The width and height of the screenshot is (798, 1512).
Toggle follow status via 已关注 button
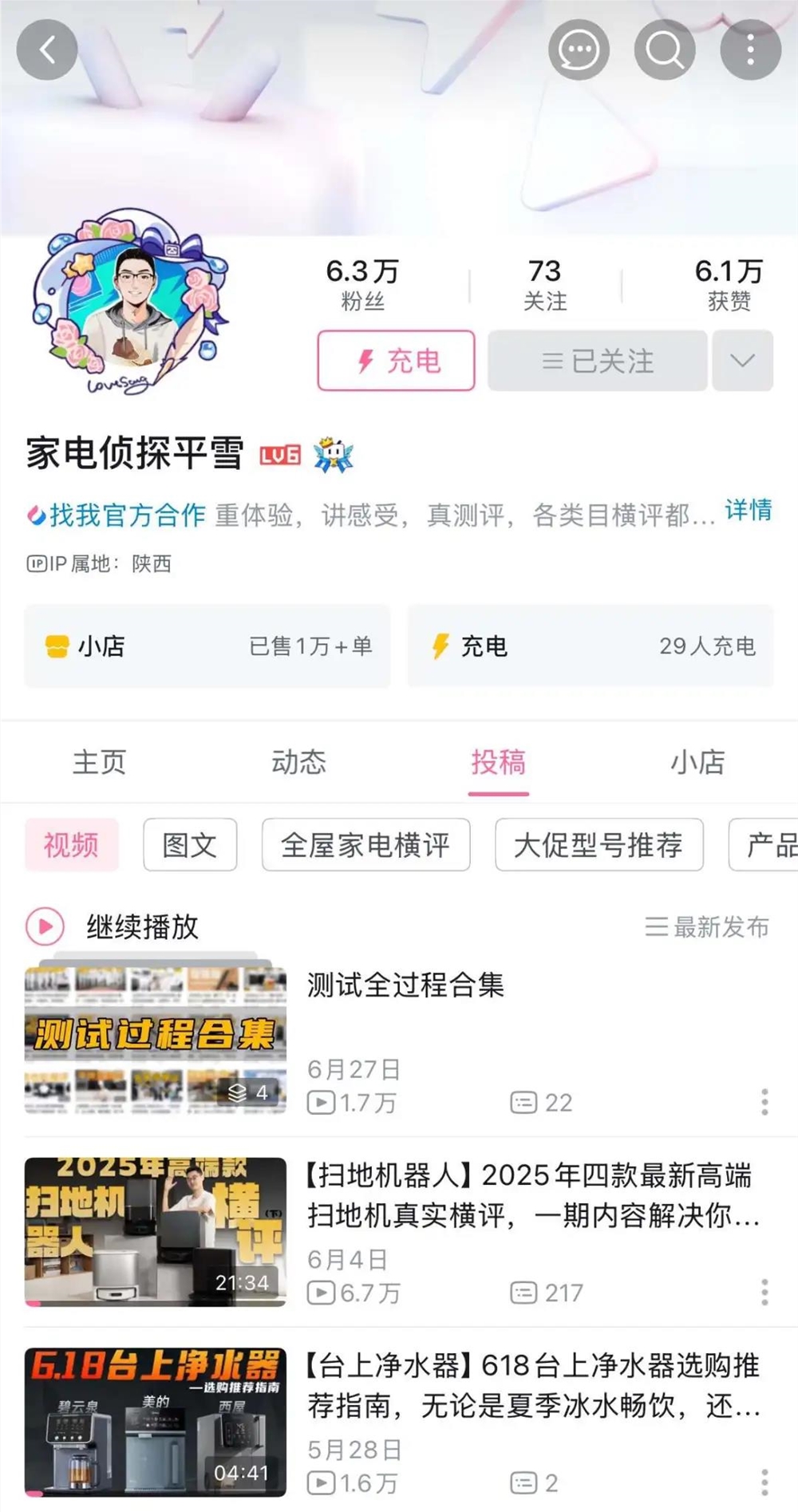(x=595, y=361)
